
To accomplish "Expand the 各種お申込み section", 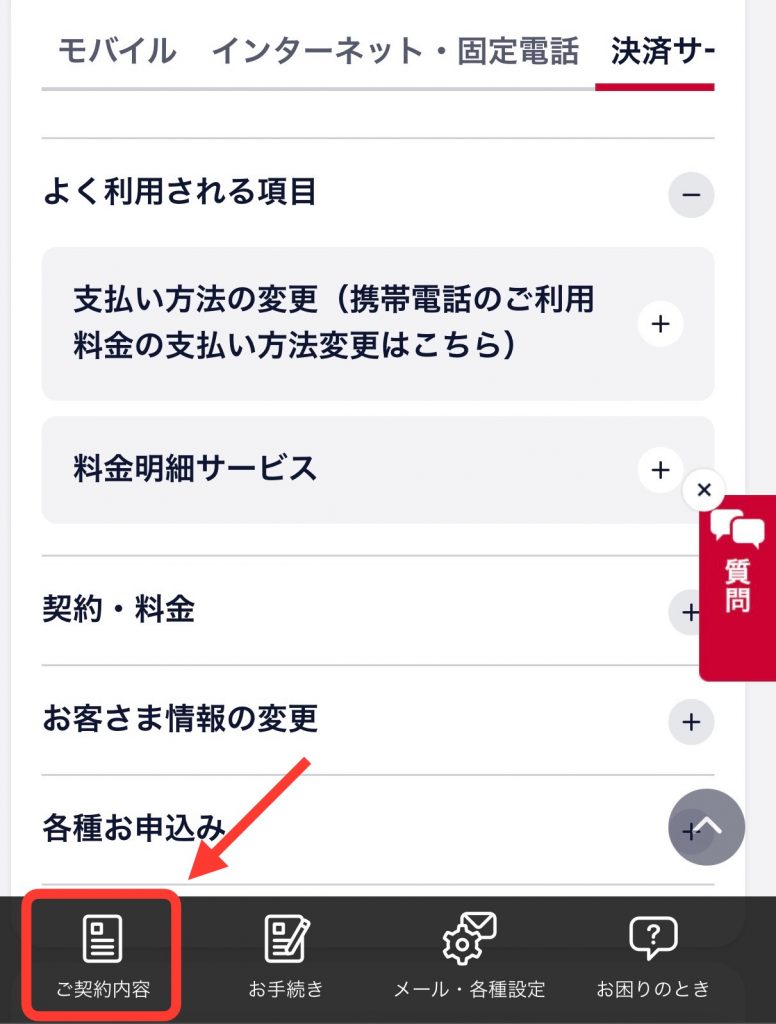I will [x=688, y=830].
